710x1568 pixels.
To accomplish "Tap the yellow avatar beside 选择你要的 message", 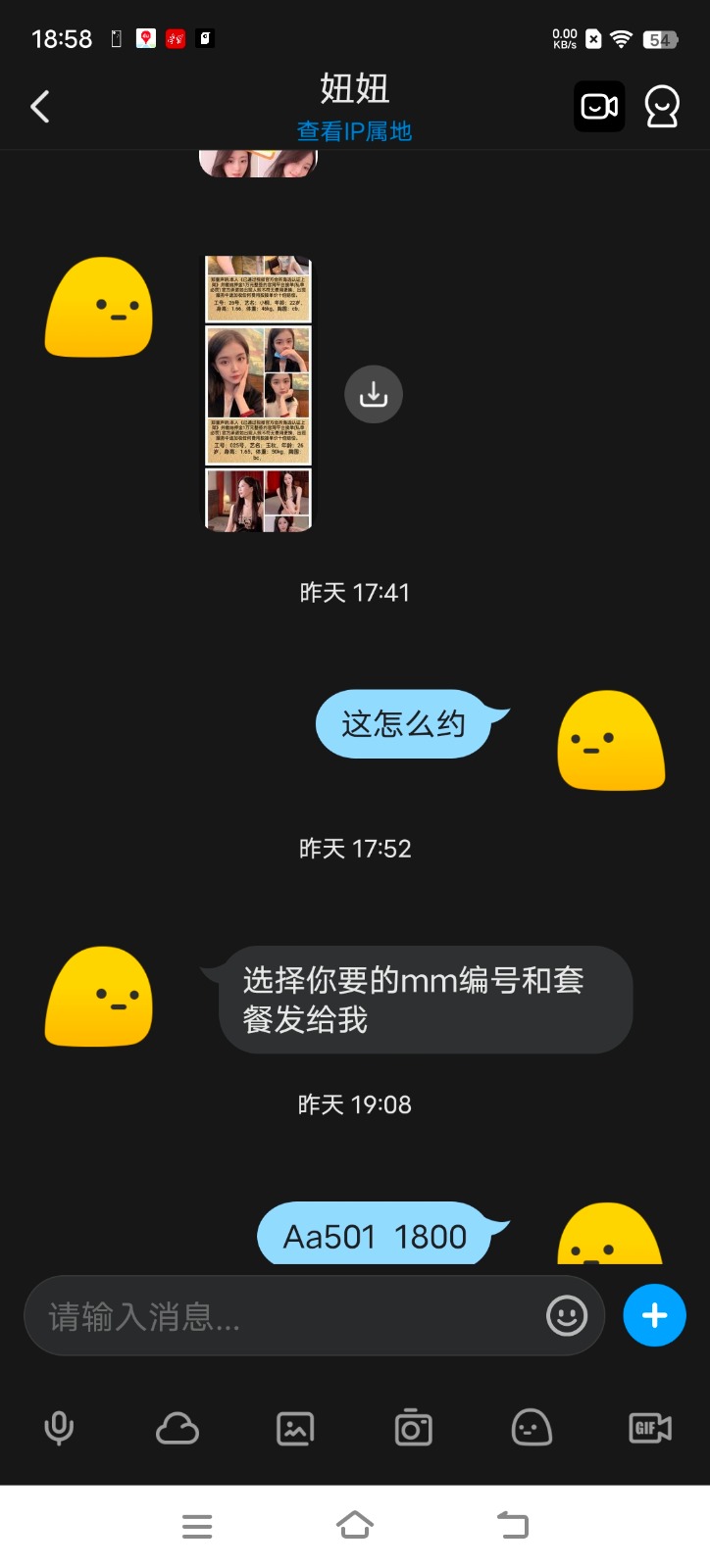I will pos(98,998).
